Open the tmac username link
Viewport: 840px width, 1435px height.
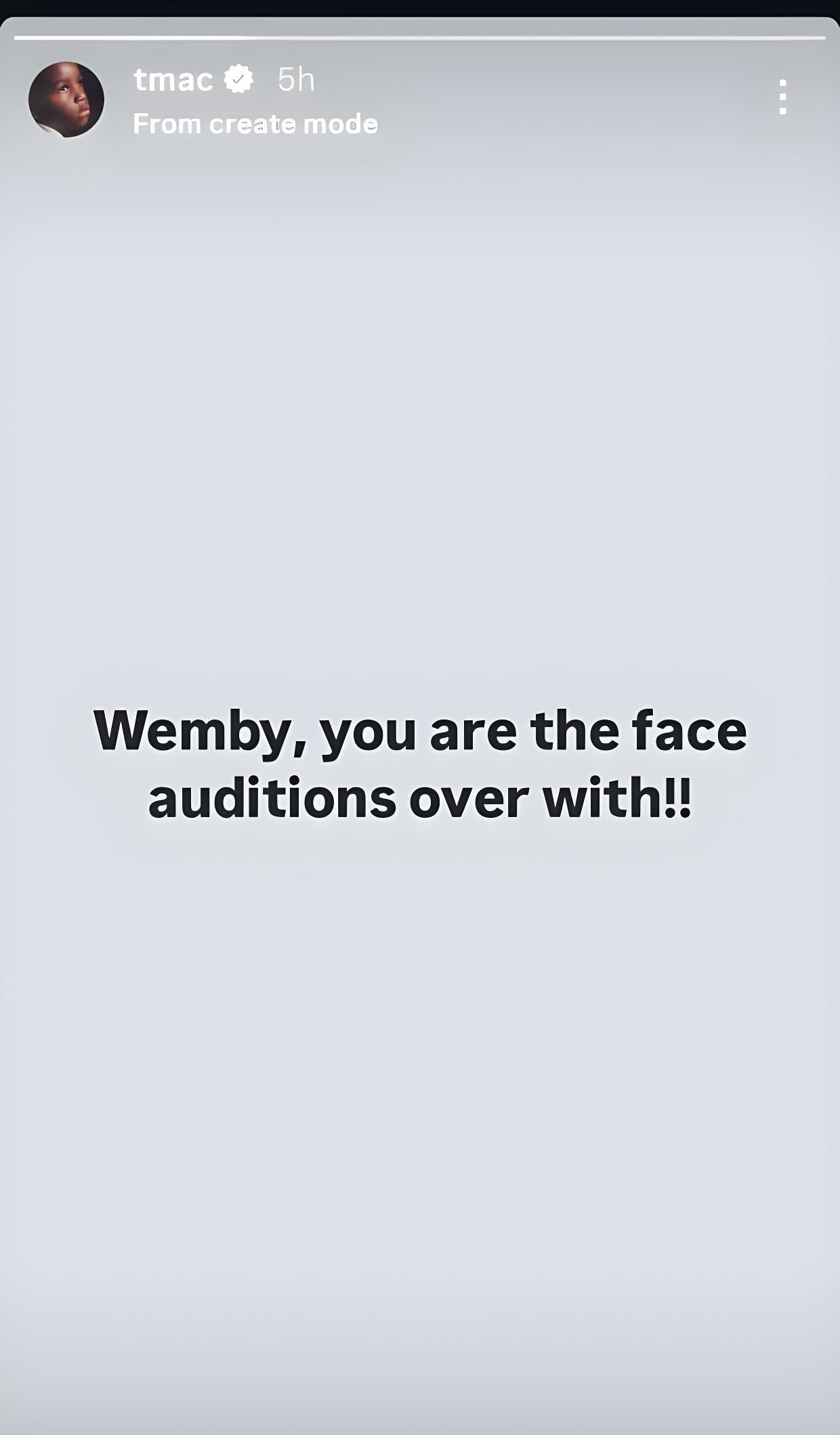tap(173, 80)
